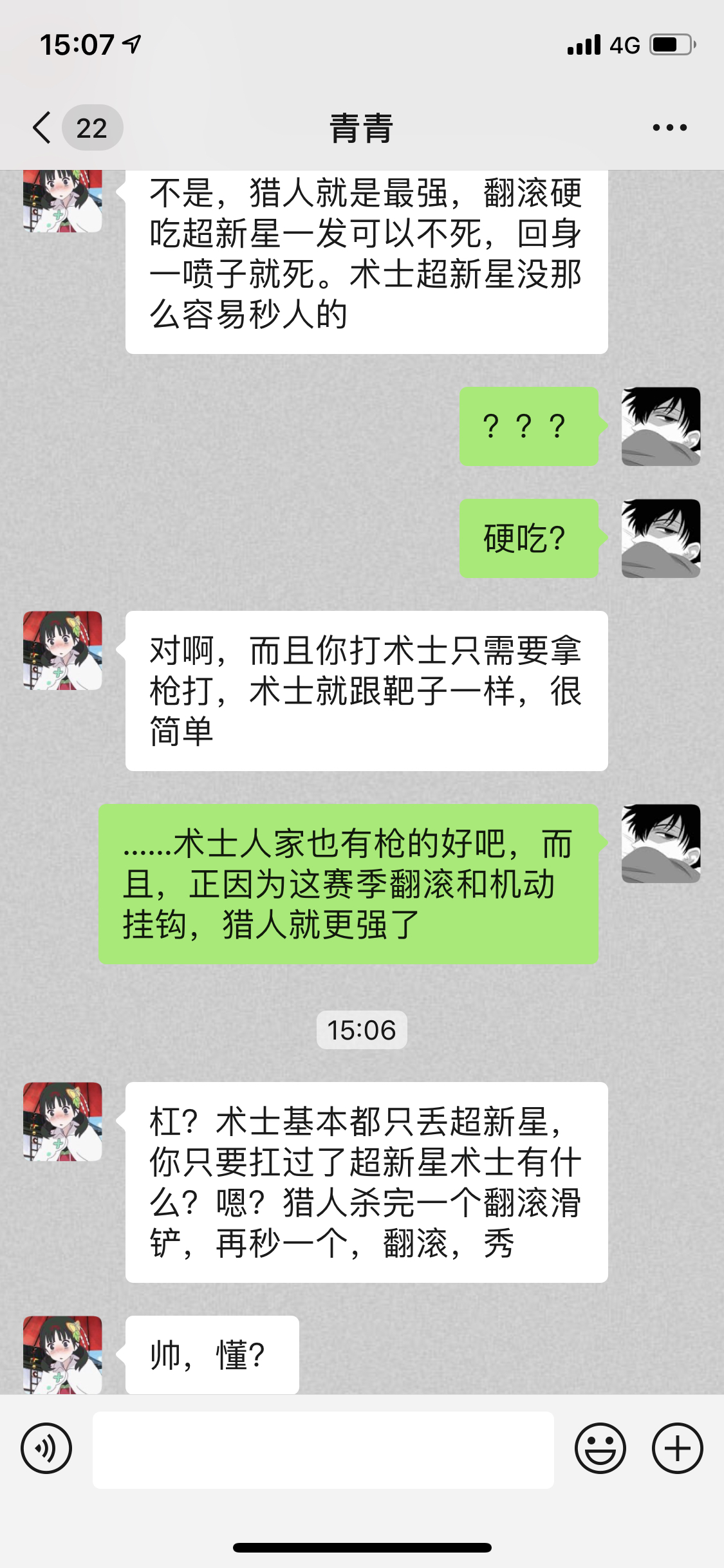Open the emoji sticker panel
This screenshot has width=724, height=1568.
coord(600,1449)
